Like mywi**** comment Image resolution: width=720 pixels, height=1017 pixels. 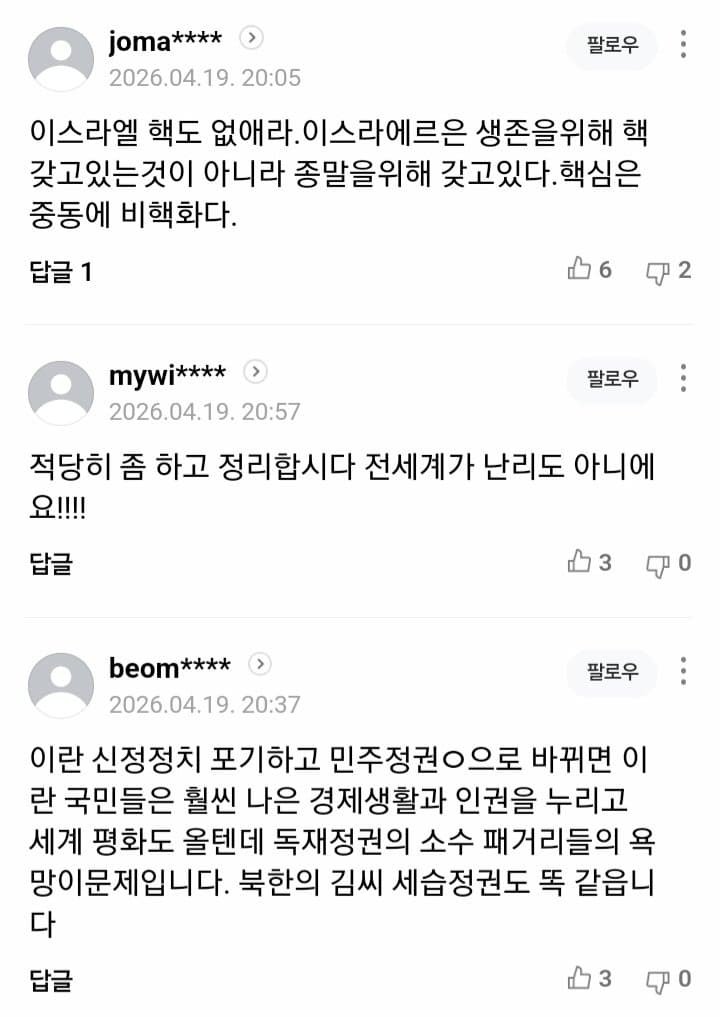coord(589,563)
